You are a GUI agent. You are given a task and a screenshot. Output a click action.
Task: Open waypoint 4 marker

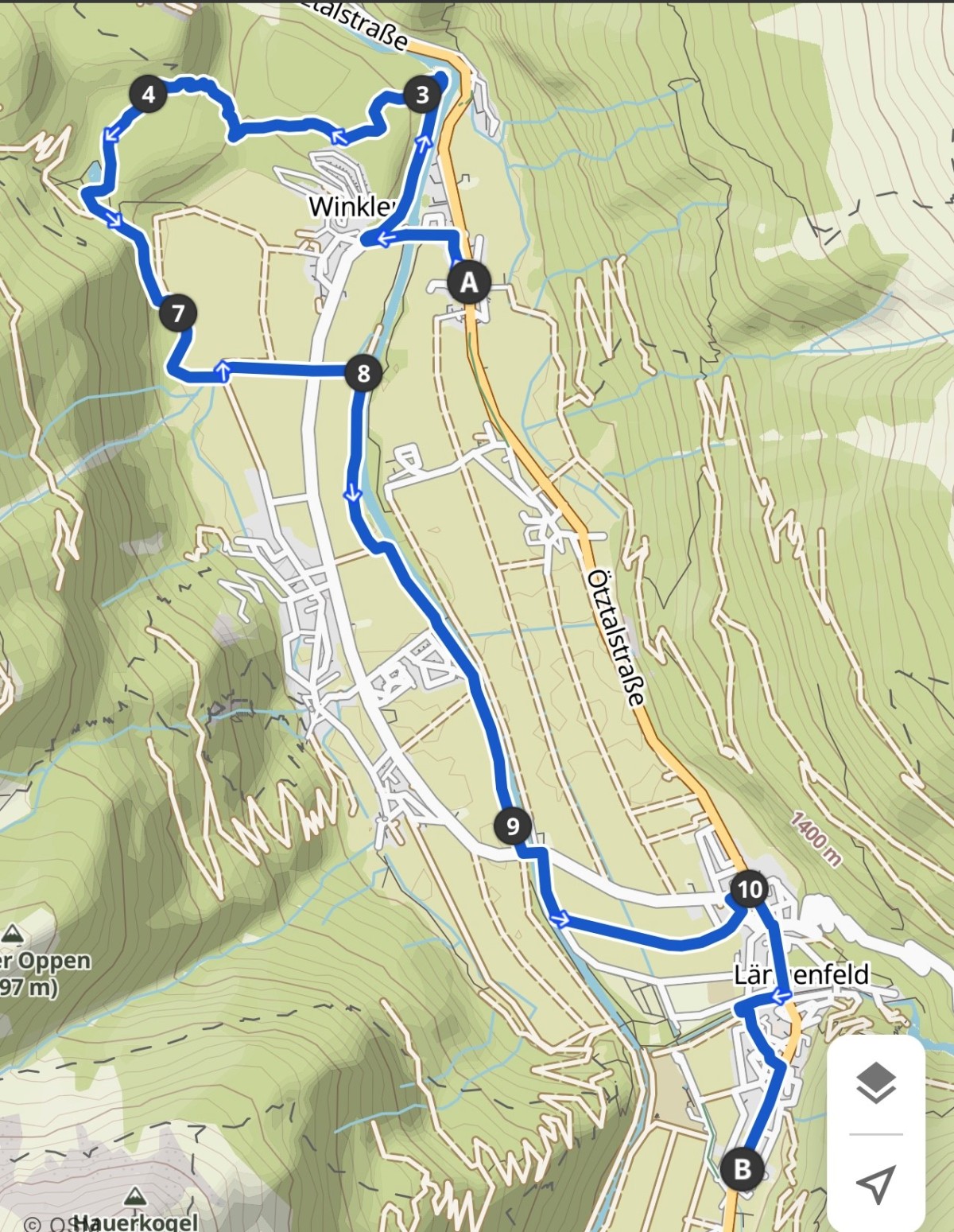click(148, 95)
